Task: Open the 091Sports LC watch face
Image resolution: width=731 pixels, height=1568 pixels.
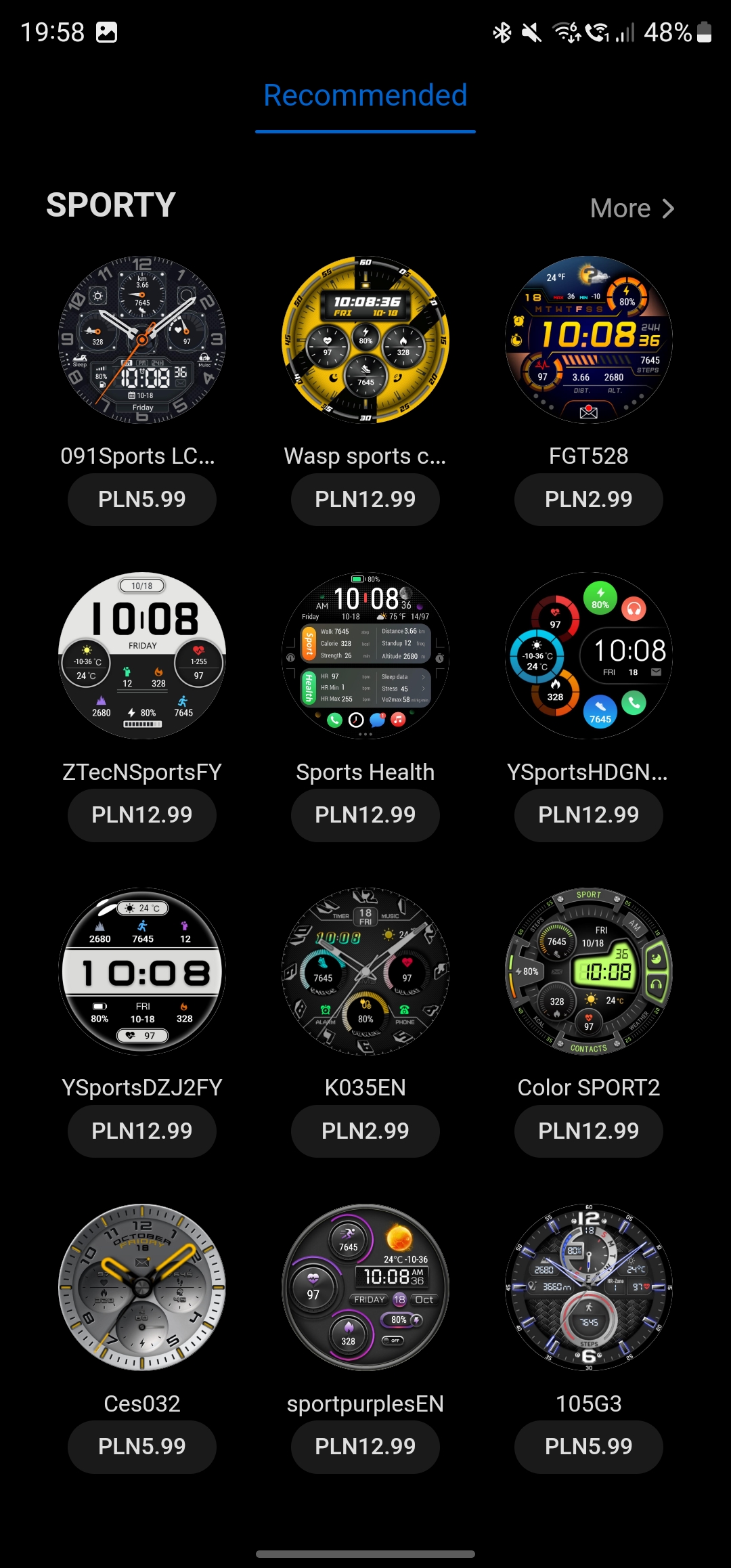Action: click(142, 340)
